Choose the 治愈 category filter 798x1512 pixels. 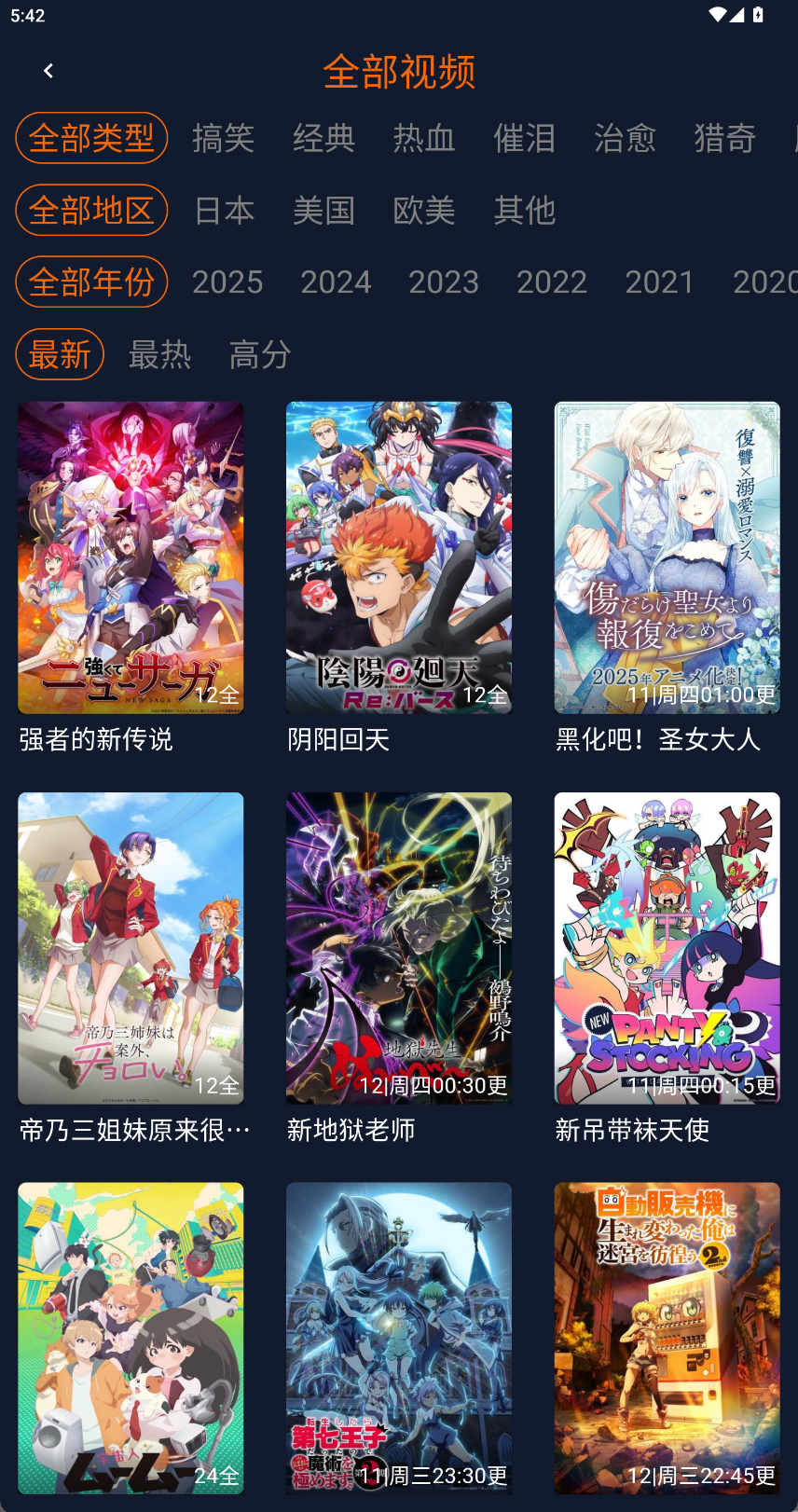(626, 138)
